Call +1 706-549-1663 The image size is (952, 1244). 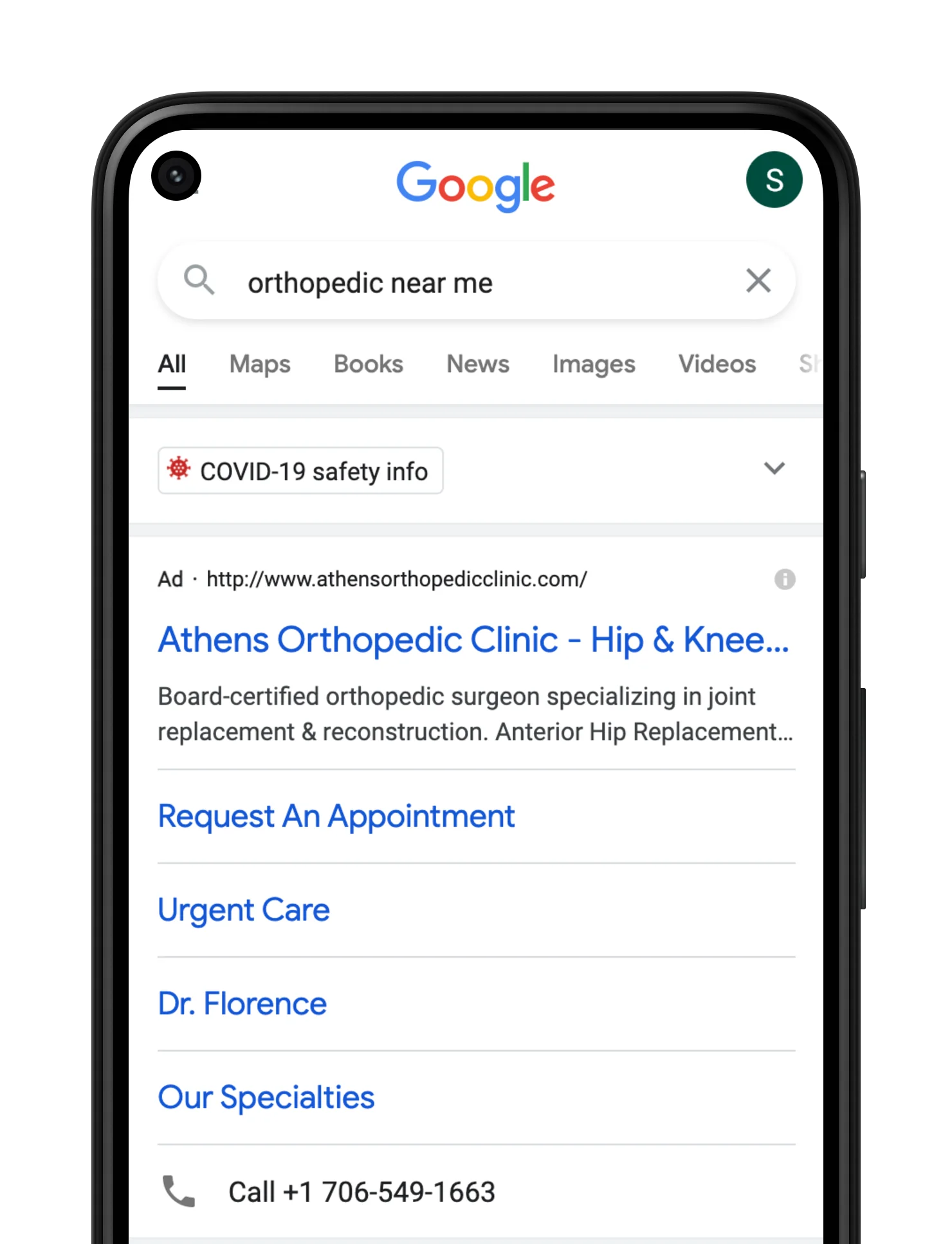click(x=360, y=1192)
